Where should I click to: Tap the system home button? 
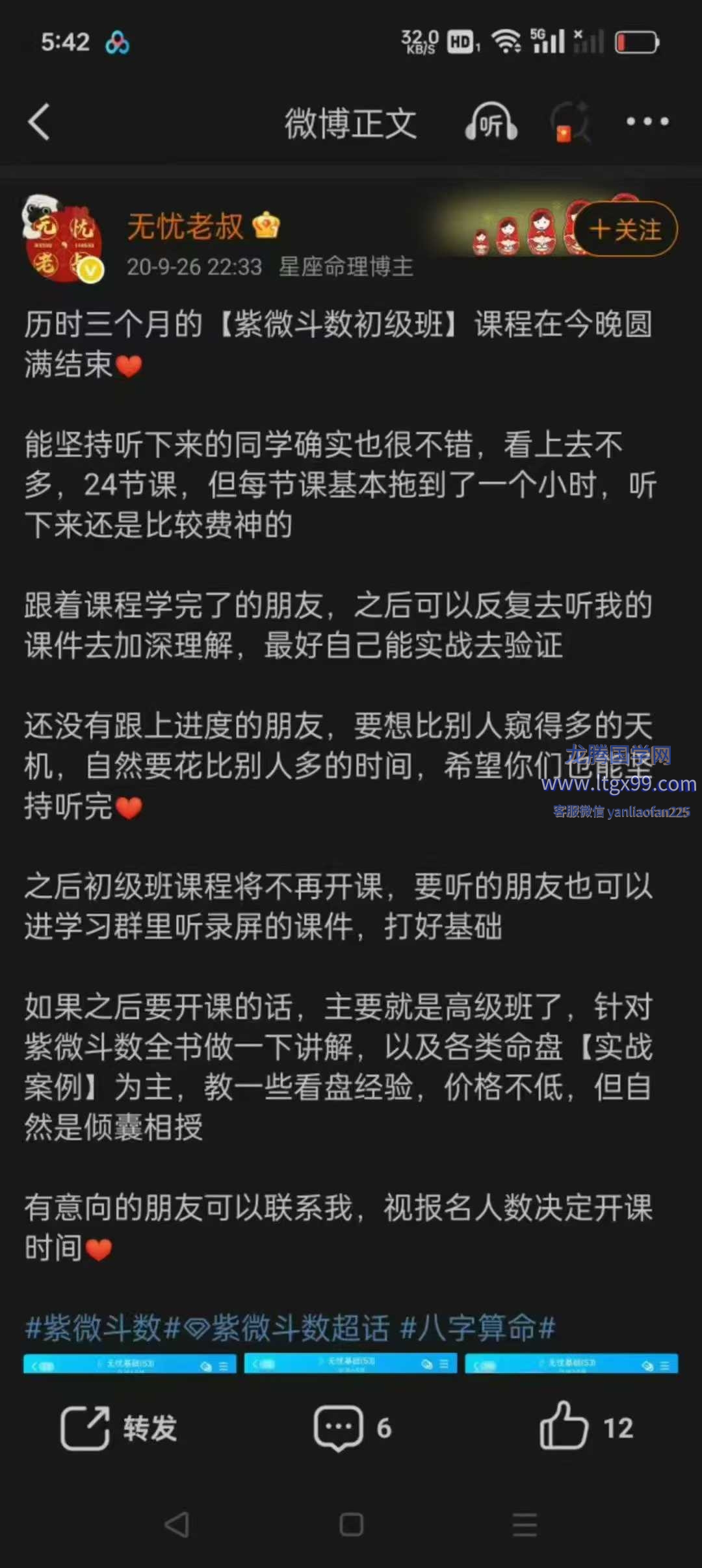(x=351, y=1524)
